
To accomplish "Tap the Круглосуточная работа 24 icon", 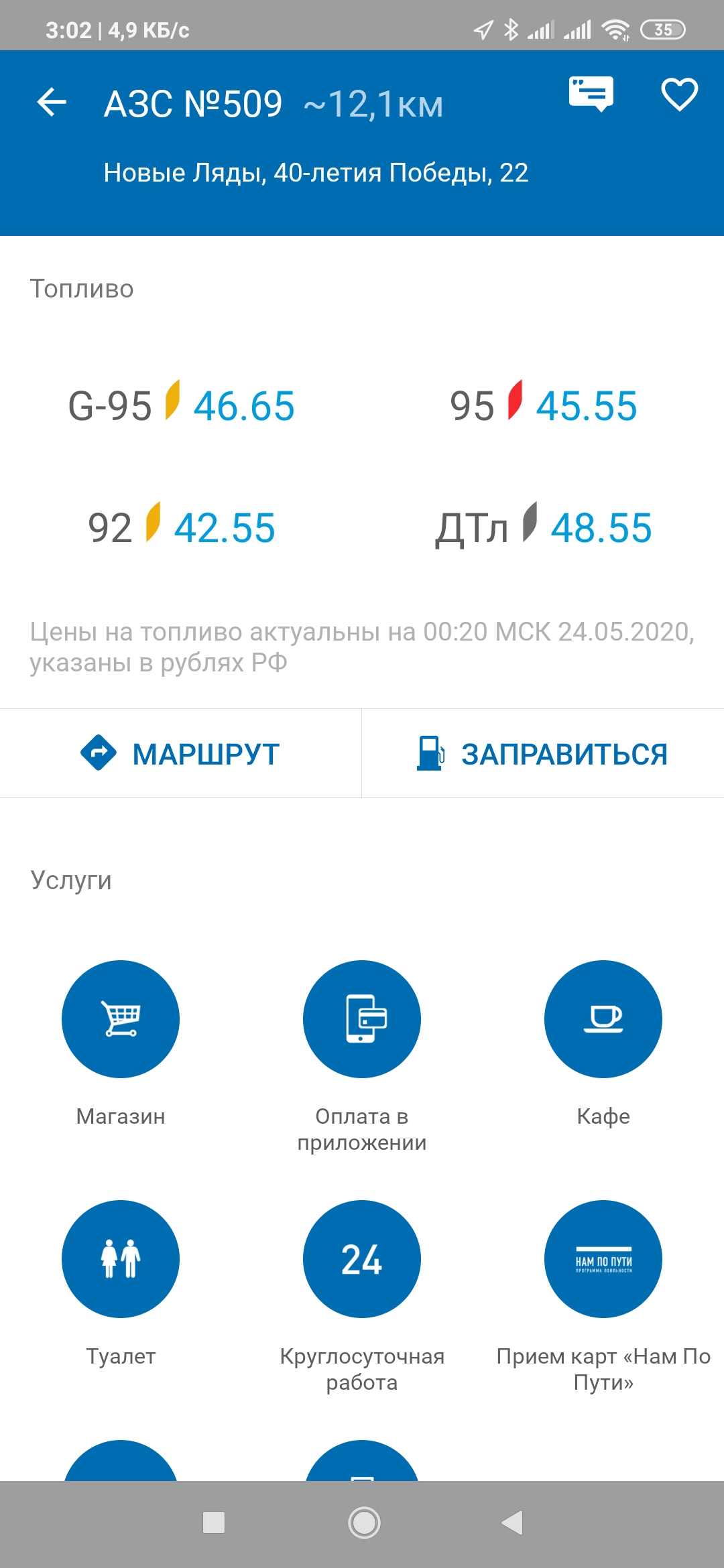I will (x=362, y=1259).
